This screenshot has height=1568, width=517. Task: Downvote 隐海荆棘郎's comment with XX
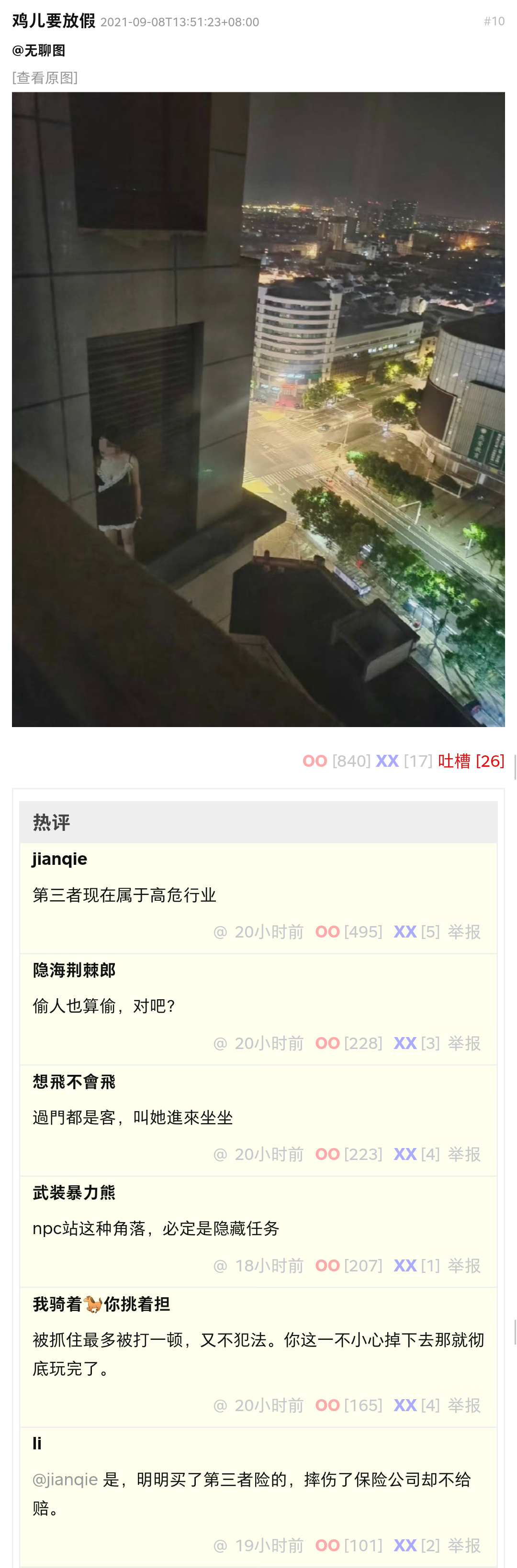pyautogui.click(x=405, y=1043)
